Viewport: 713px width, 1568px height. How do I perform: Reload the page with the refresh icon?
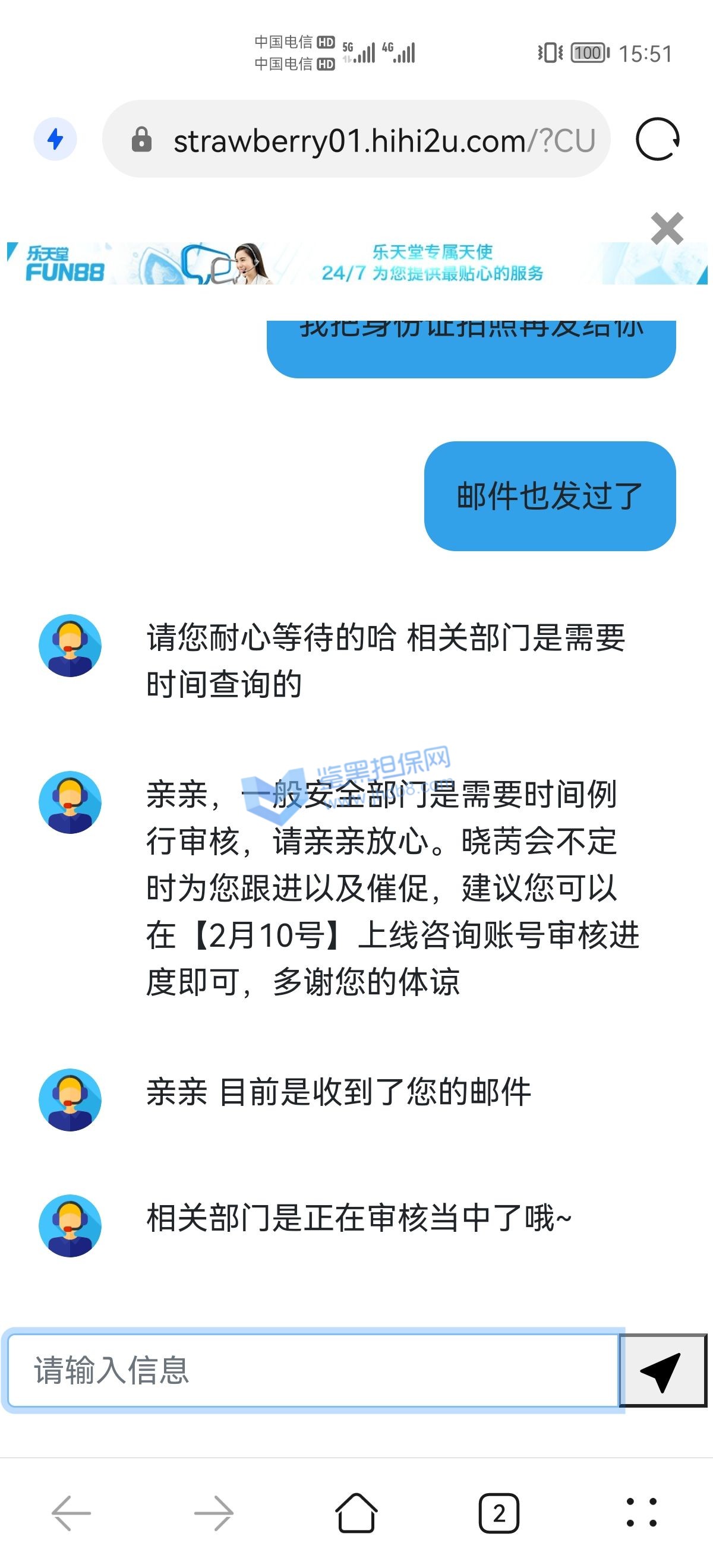pos(658,140)
